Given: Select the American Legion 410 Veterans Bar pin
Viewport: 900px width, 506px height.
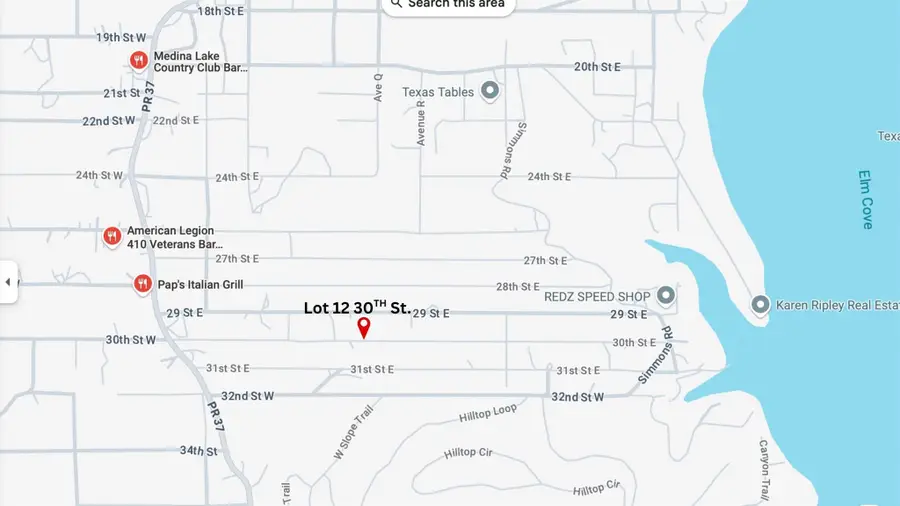Looking at the screenshot, I should pos(112,237).
